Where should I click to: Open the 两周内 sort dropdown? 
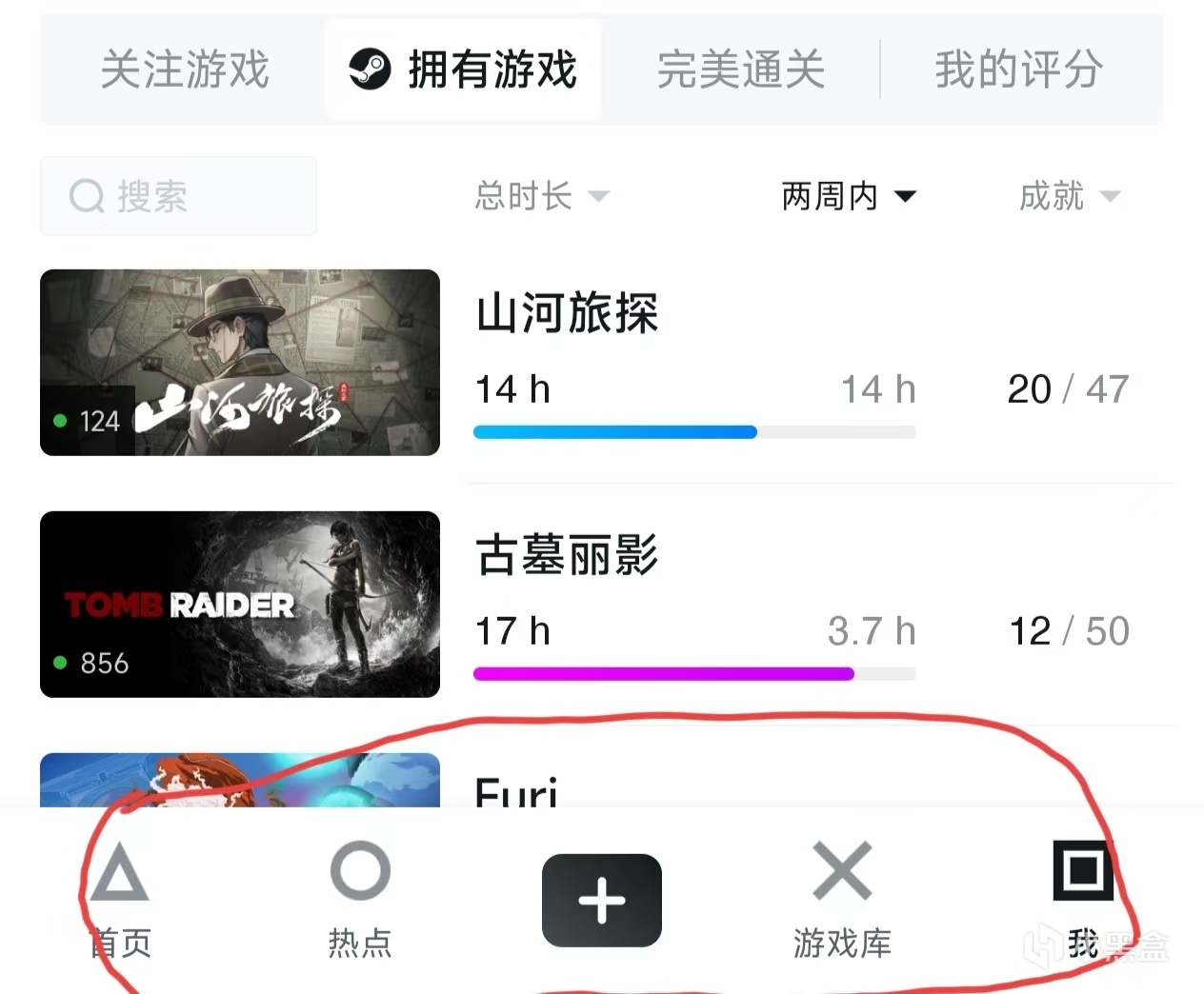pos(848,196)
